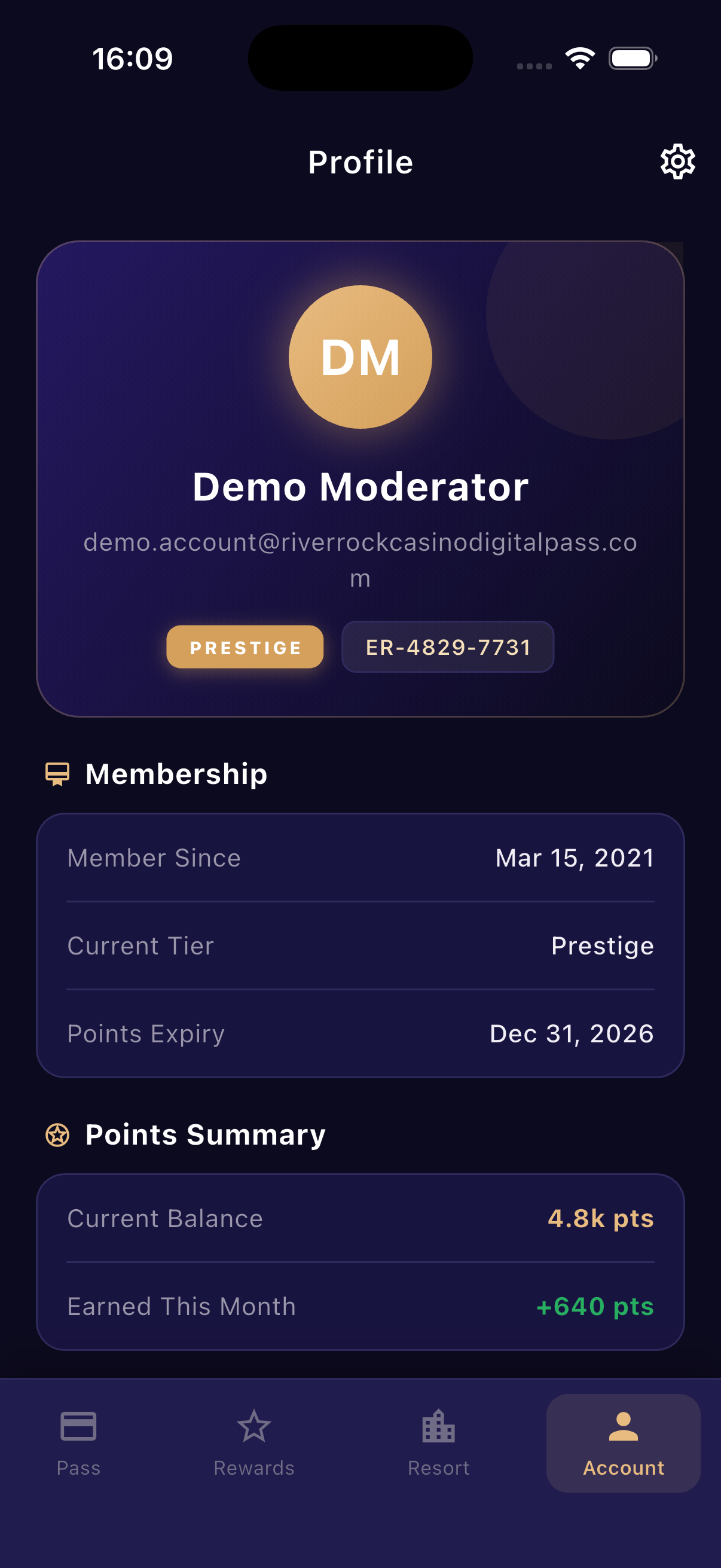Select the Resort building icon
The height and width of the screenshot is (1568, 721).
click(x=439, y=1426)
